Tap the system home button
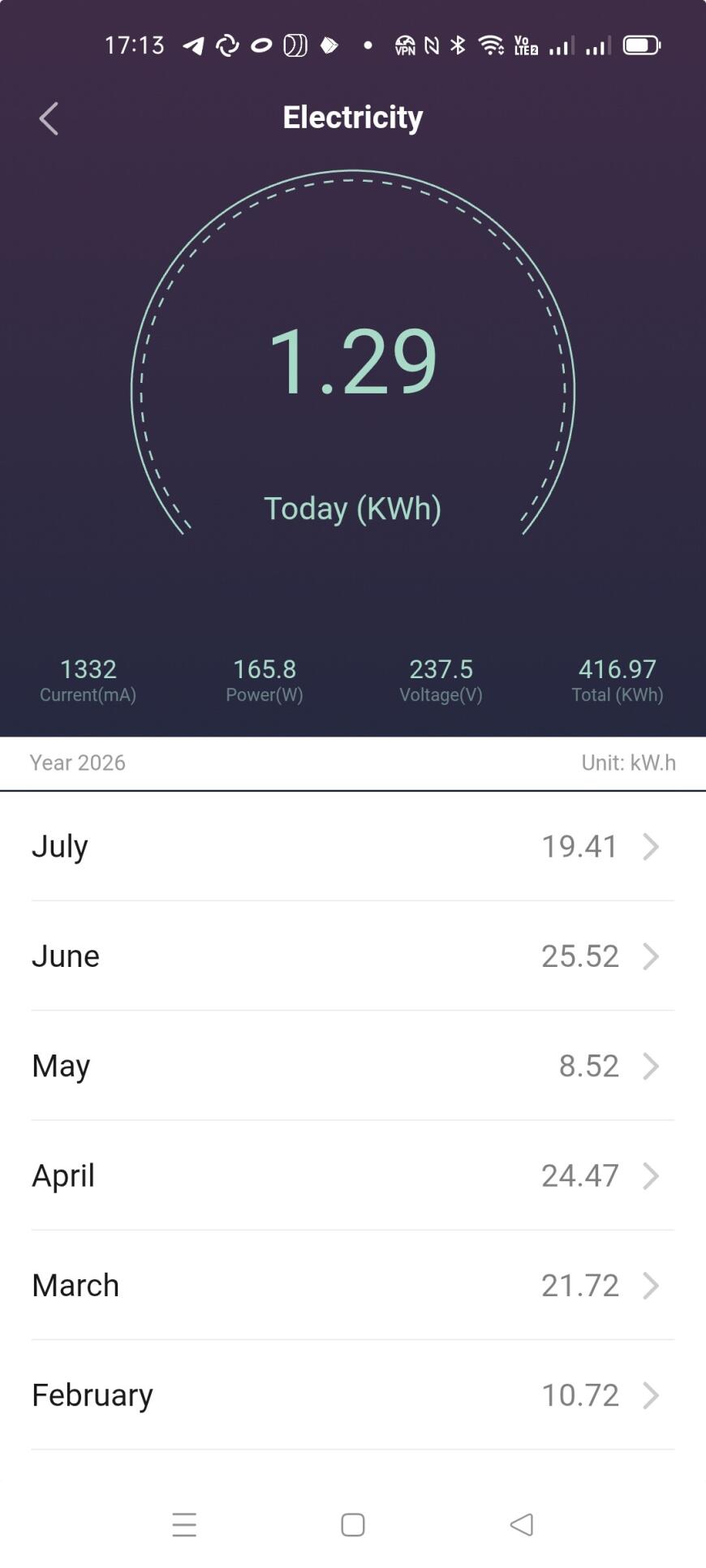The width and height of the screenshot is (706, 1568). [x=353, y=1525]
